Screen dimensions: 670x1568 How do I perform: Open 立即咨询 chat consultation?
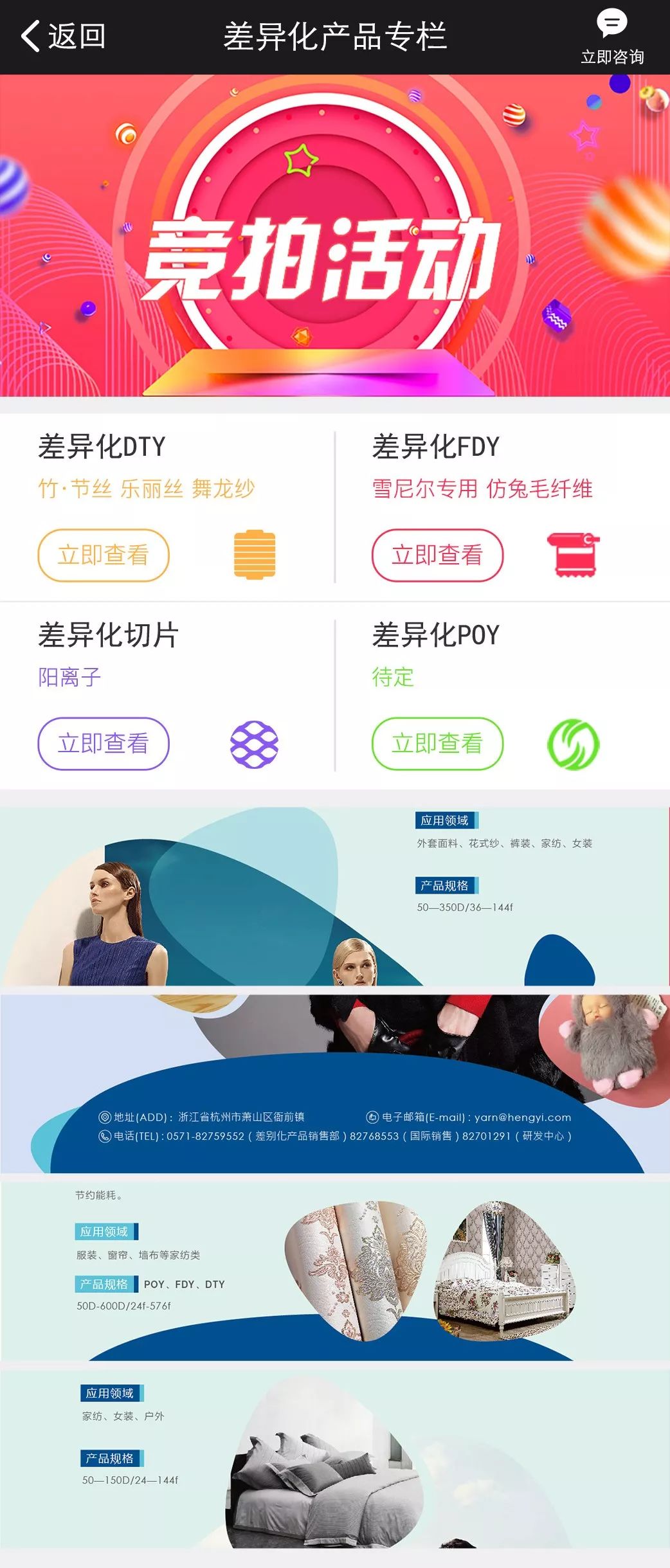[x=611, y=37]
